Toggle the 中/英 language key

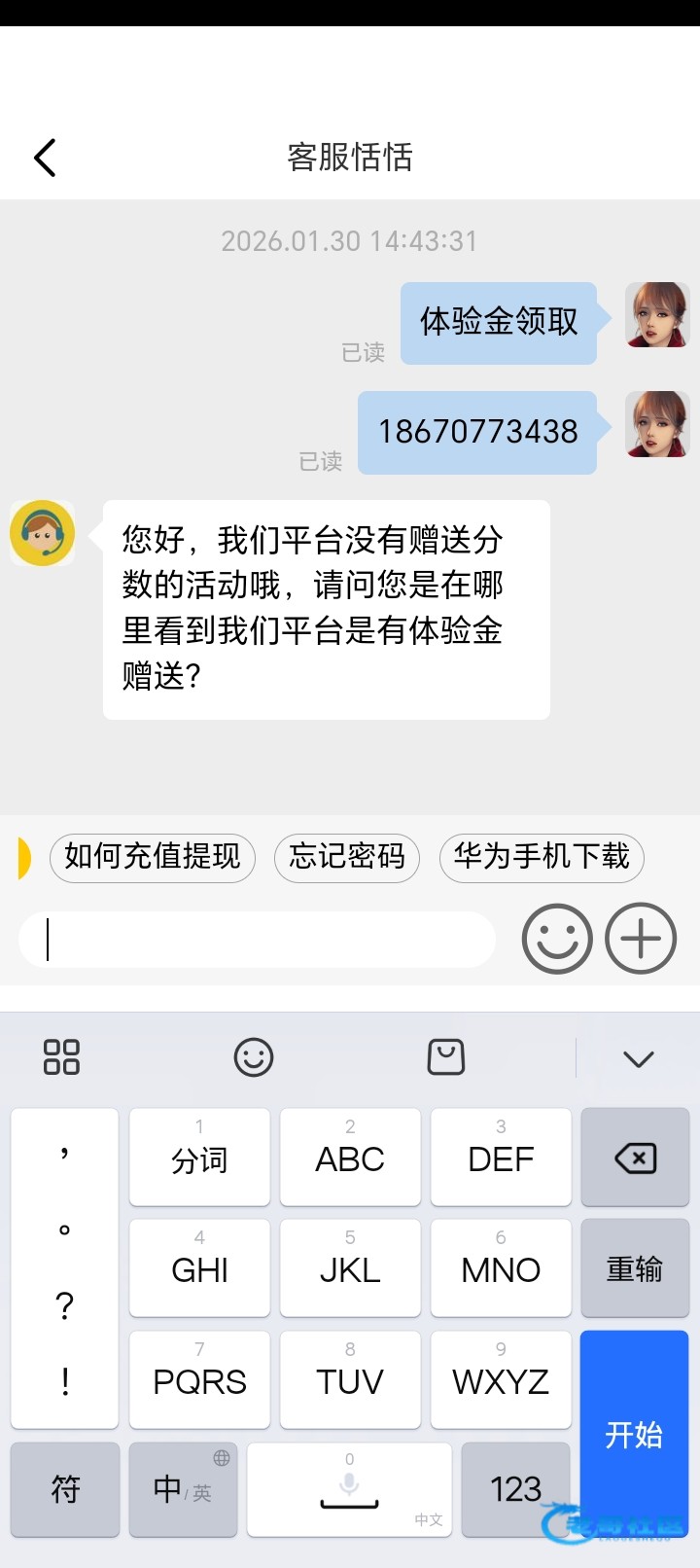click(183, 1488)
